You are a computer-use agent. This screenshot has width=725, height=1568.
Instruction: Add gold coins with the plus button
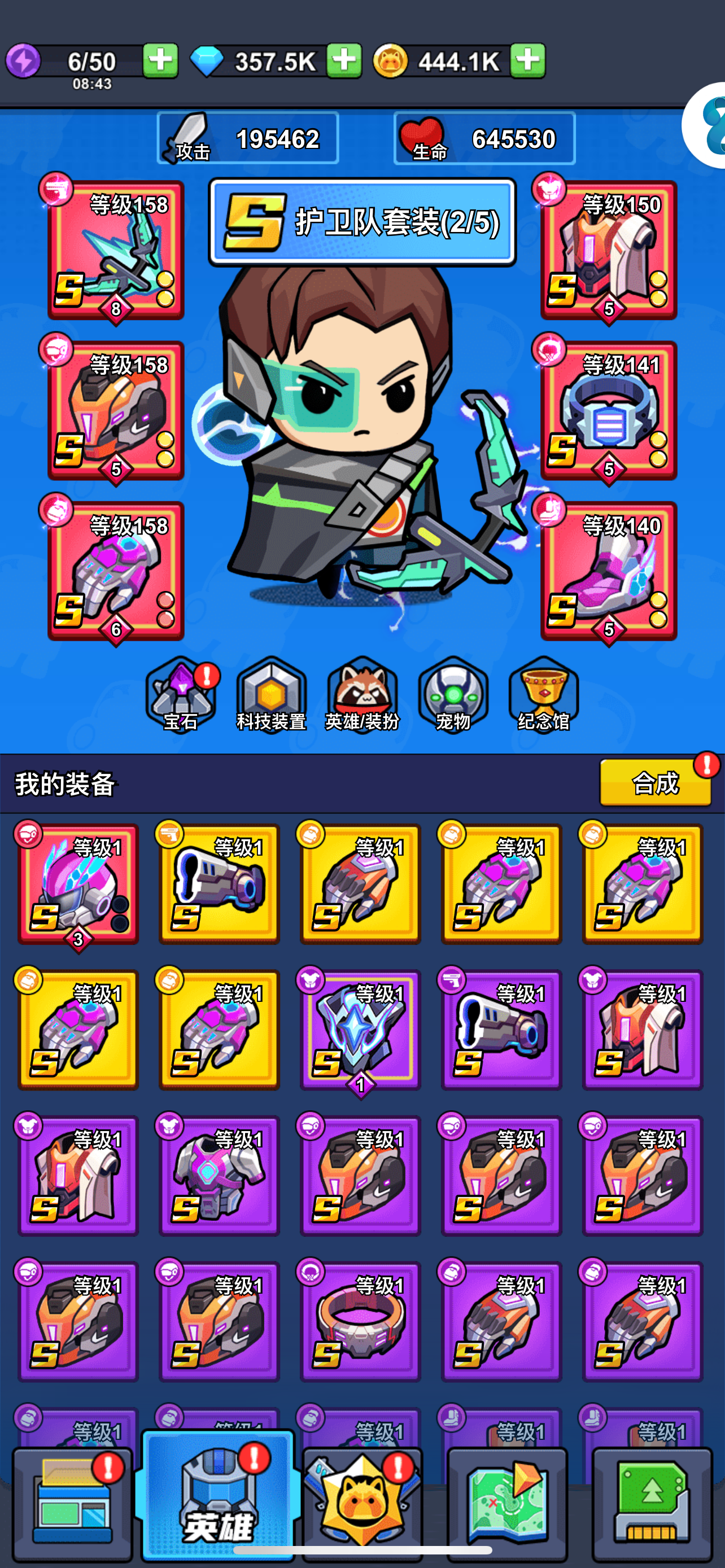click(x=528, y=60)
